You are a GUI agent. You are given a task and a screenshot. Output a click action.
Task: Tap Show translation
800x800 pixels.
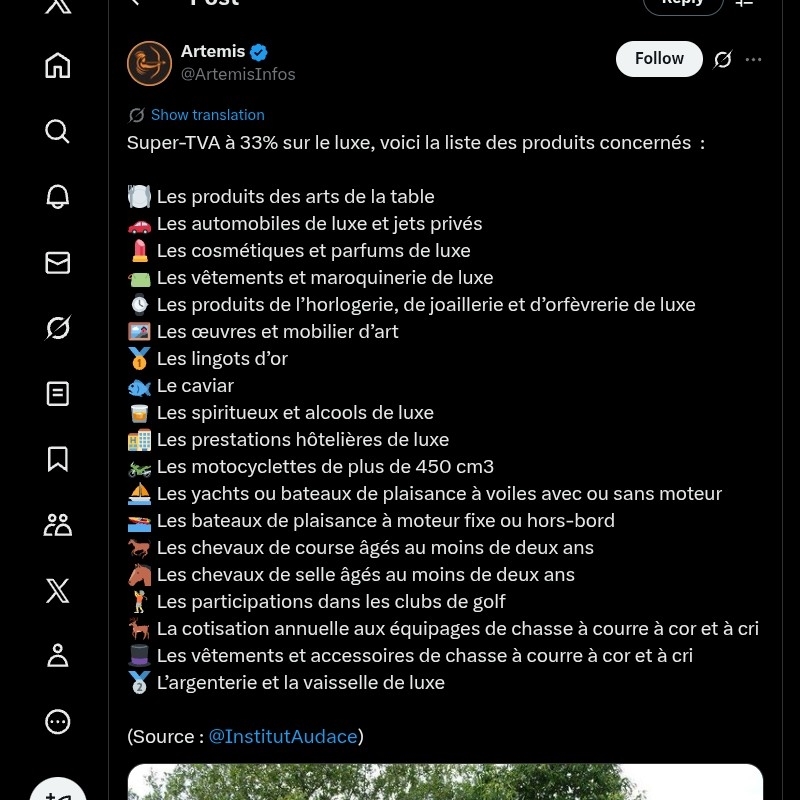click(x=207, y=115)
